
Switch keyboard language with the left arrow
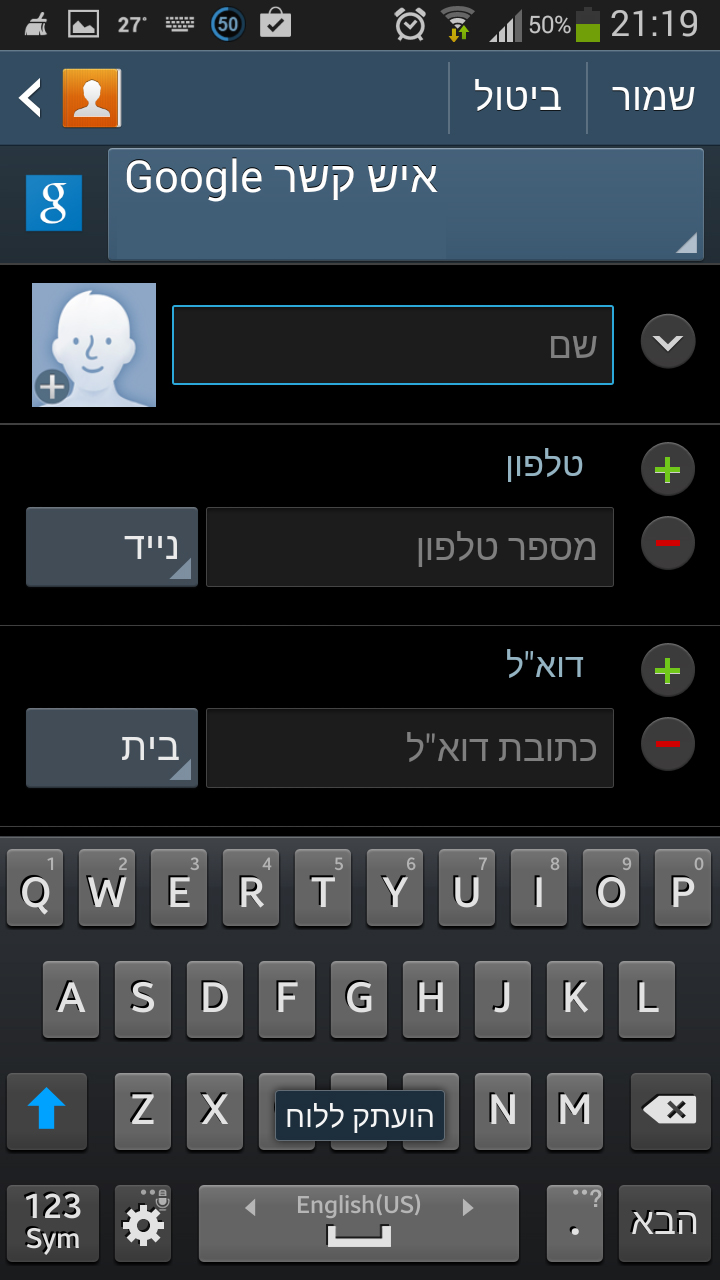249,1207
